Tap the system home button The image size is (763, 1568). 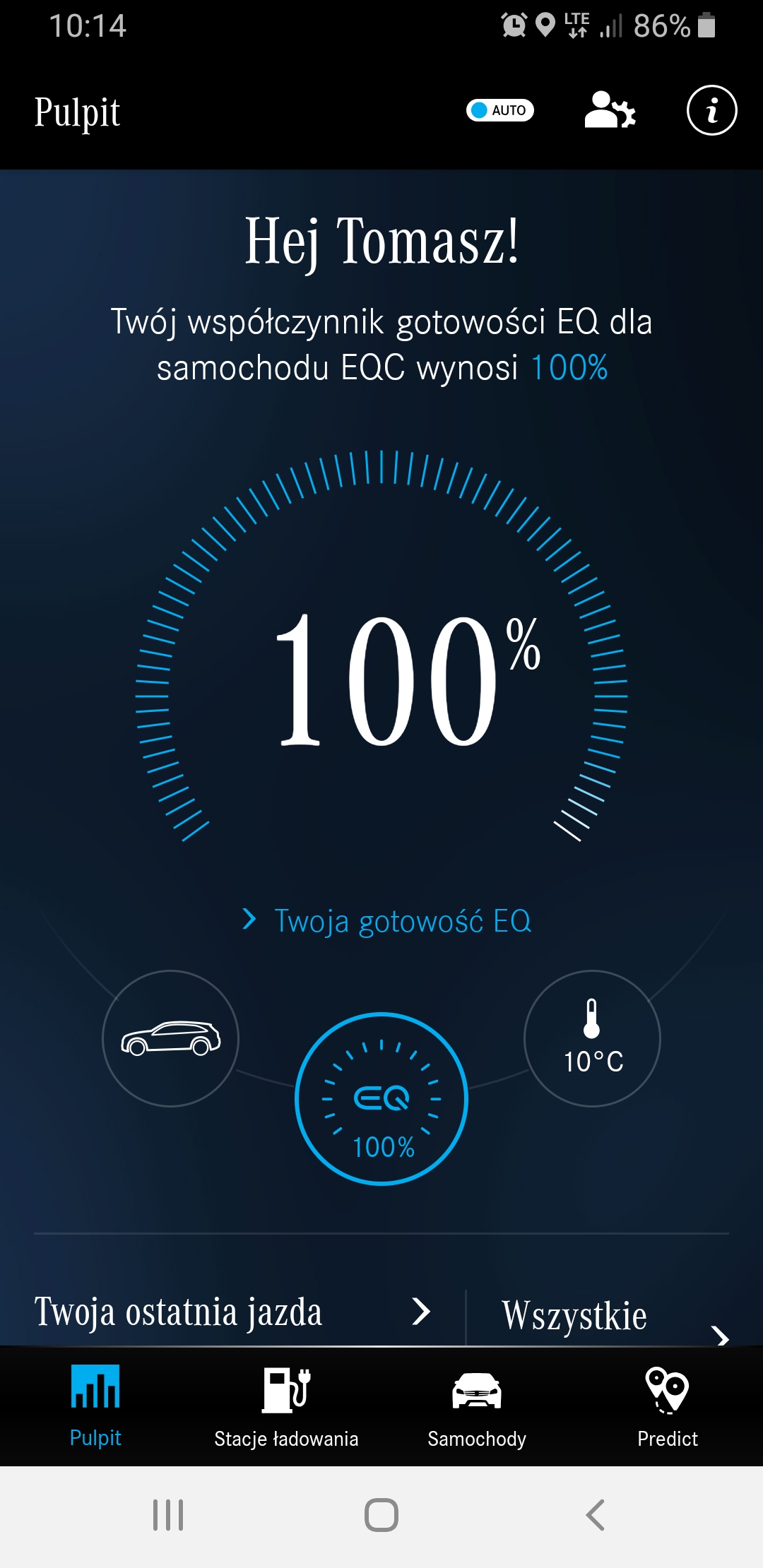pos(381,1515)
